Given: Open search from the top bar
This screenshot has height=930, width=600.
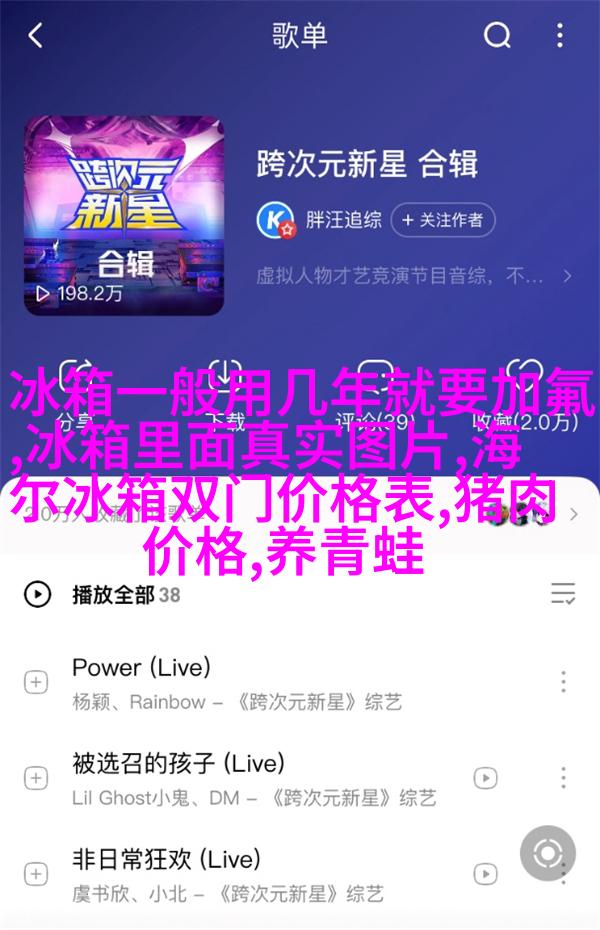Looking at the screenshot, I should pos(497,37).
